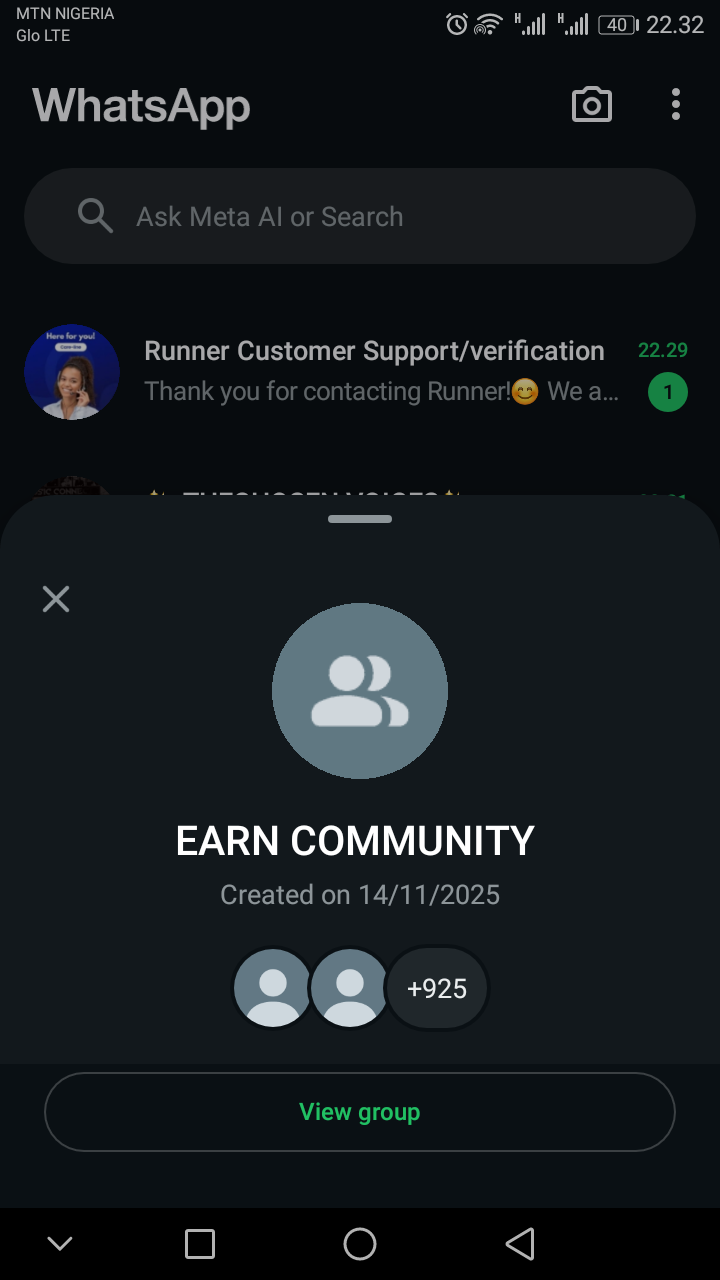Go to the phone's home screen
The width and height of the screenshot is (720, 1280).
pyautogui.click(x=360, y=1244)
